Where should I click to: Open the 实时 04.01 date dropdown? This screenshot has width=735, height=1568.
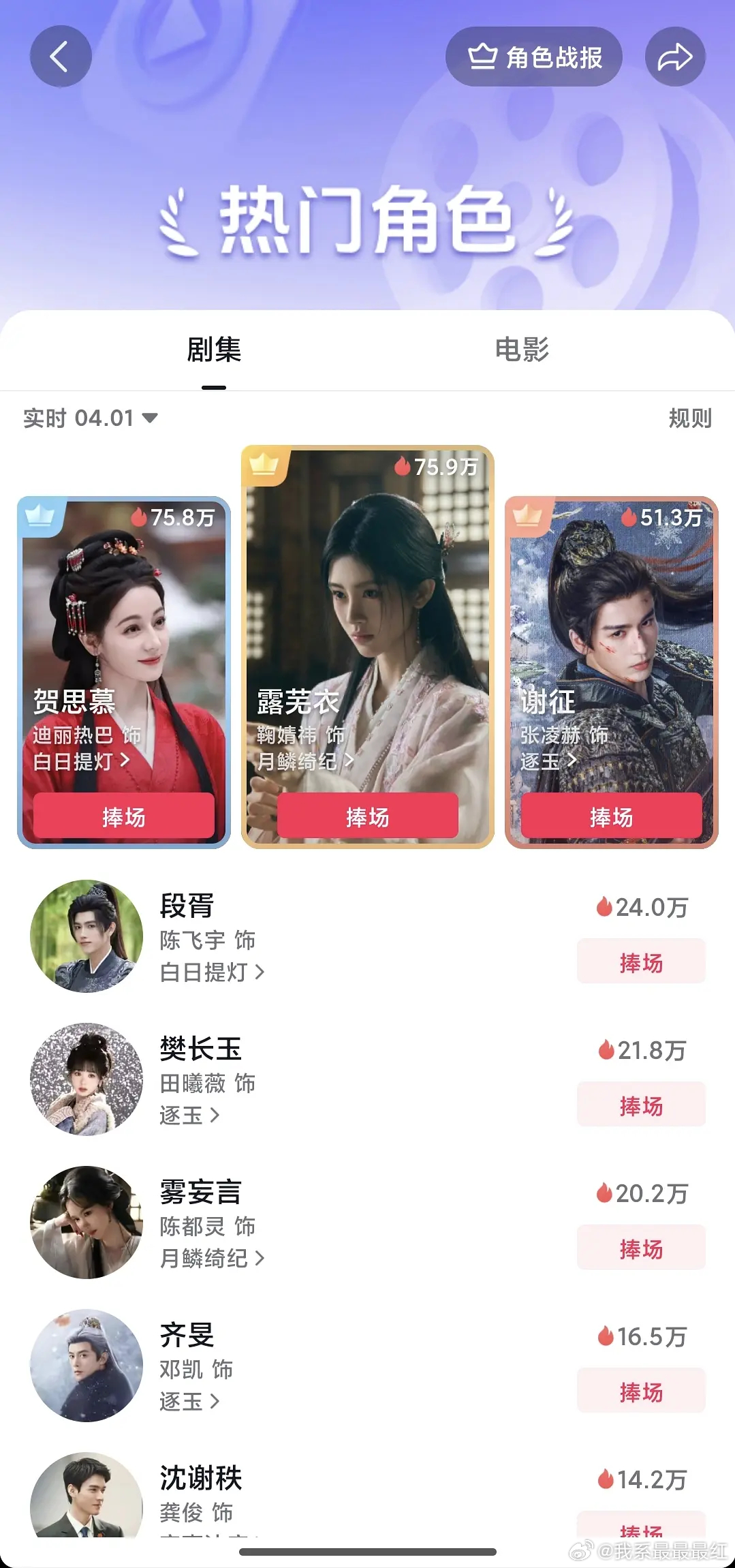[89, 419]
